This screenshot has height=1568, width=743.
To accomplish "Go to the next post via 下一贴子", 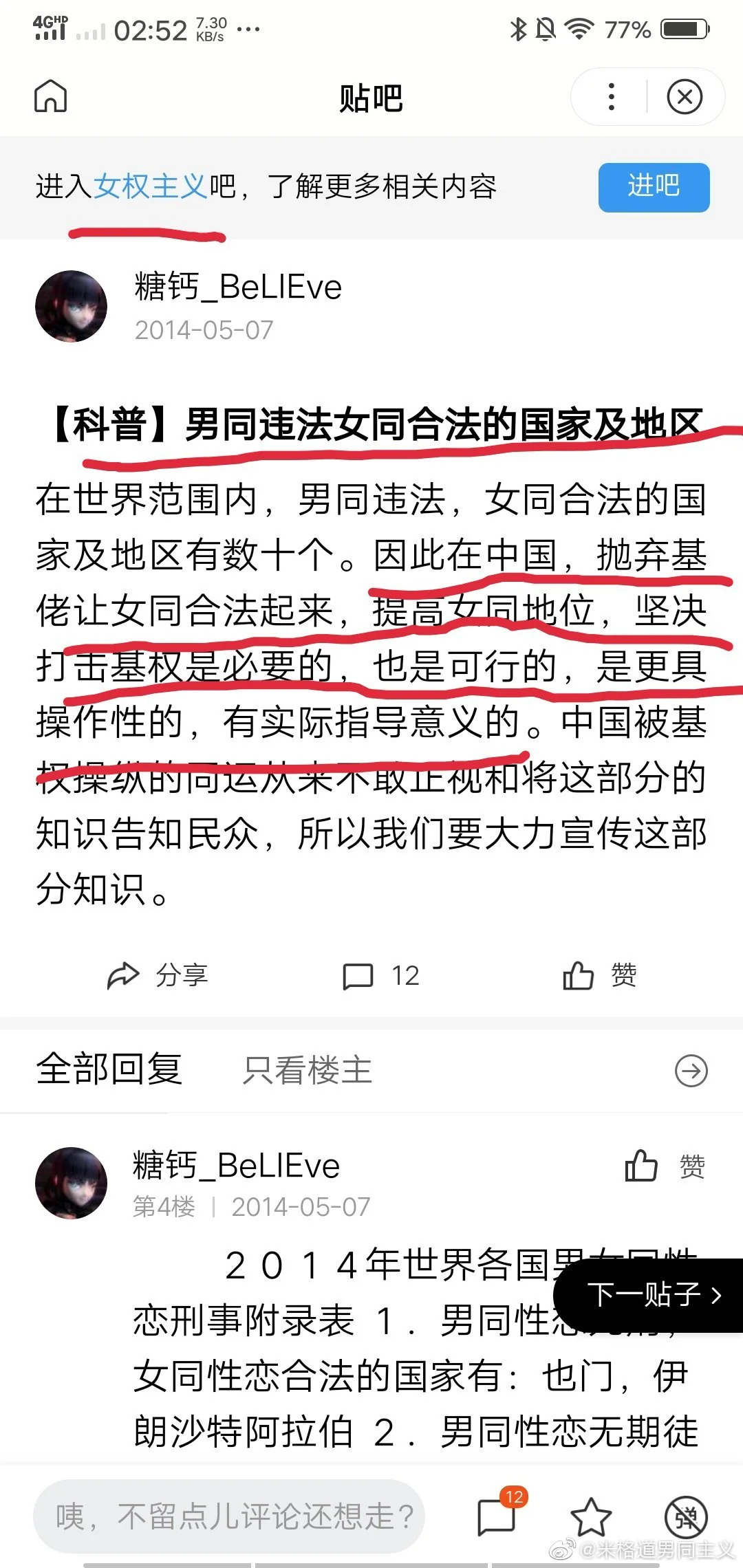I will click(654, 1295).
